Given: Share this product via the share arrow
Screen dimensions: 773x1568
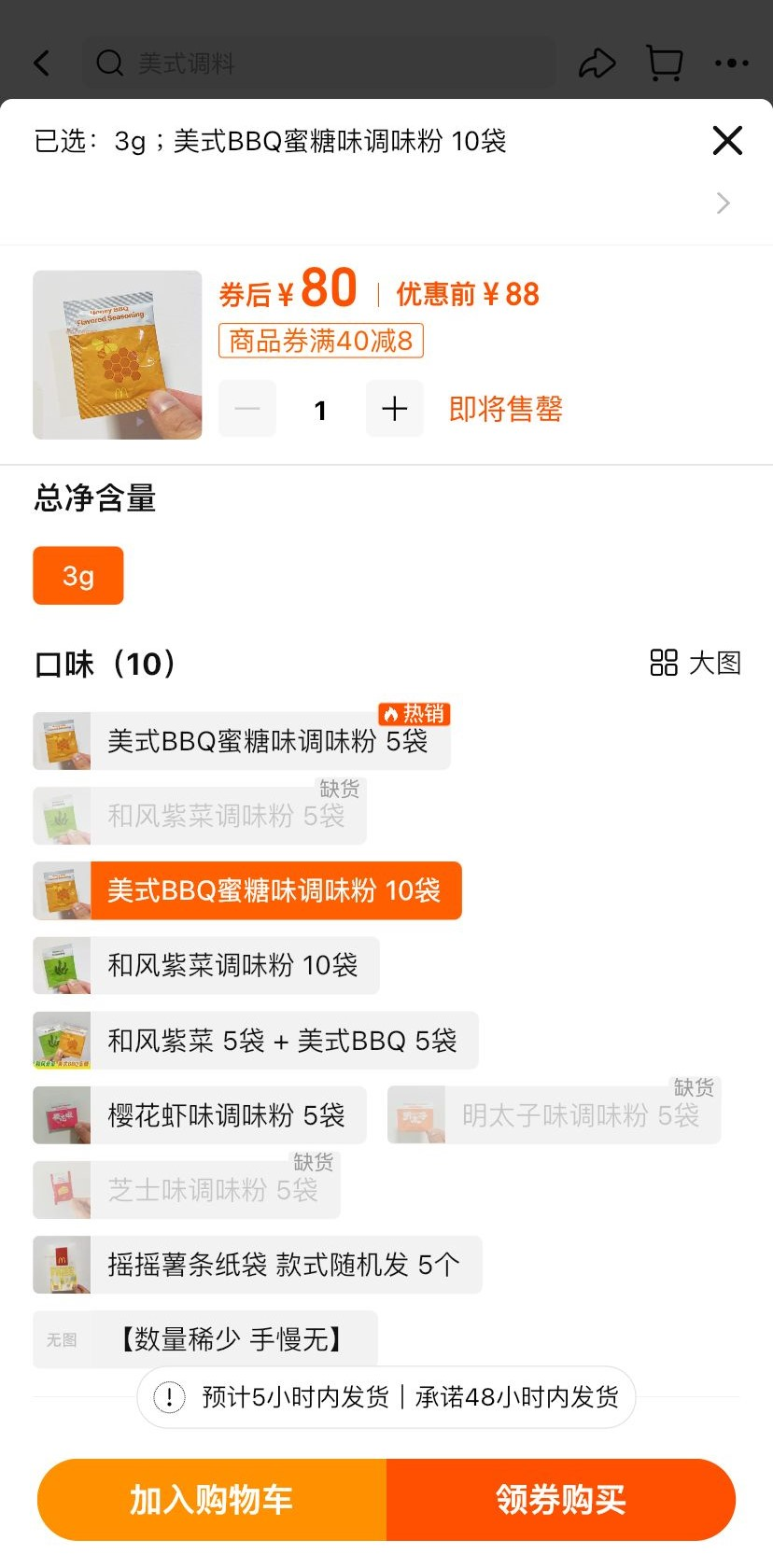Looking at the screenshot, I should tap(597, 63).
